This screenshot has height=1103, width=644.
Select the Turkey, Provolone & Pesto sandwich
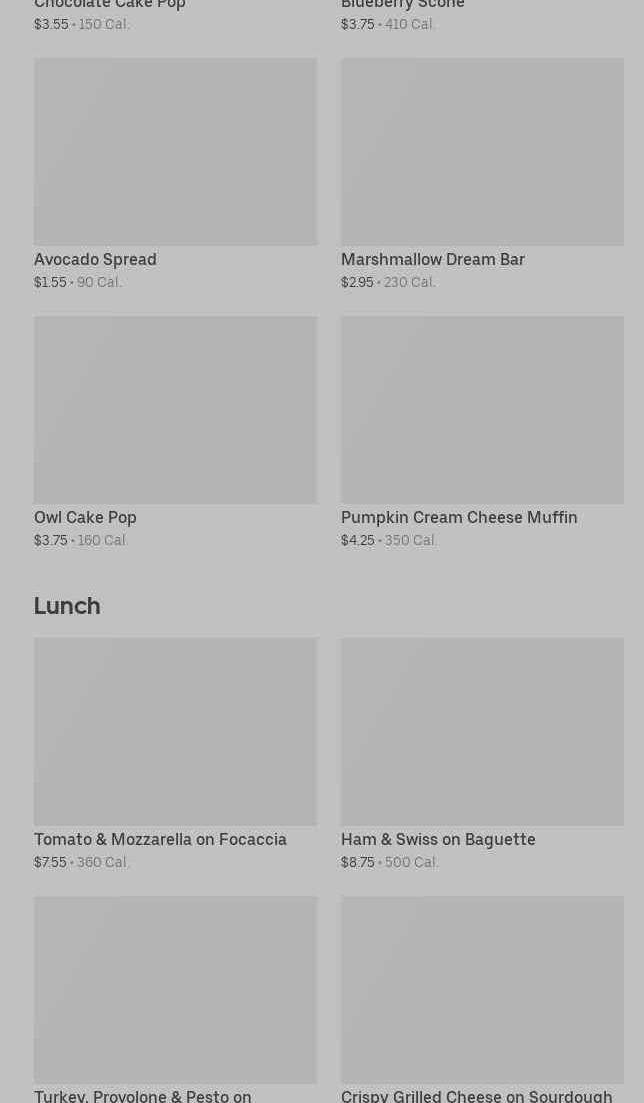point(175,990)
